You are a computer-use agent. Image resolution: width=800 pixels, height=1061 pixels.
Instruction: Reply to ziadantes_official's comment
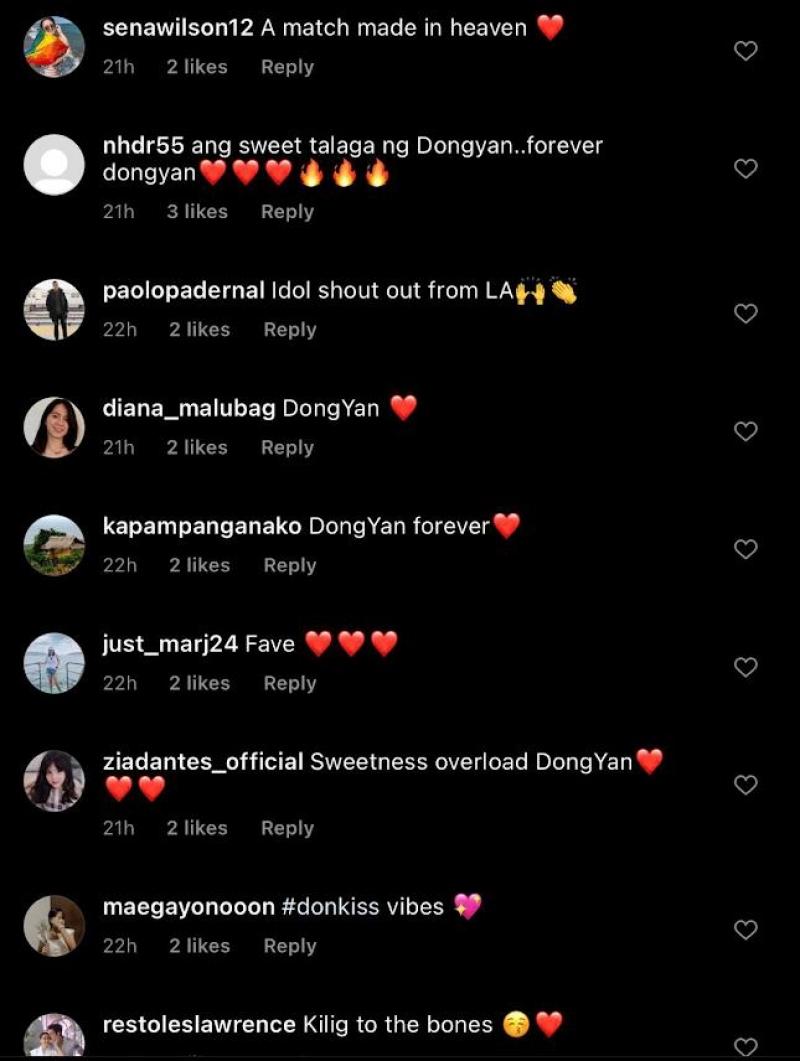point(287,828)
